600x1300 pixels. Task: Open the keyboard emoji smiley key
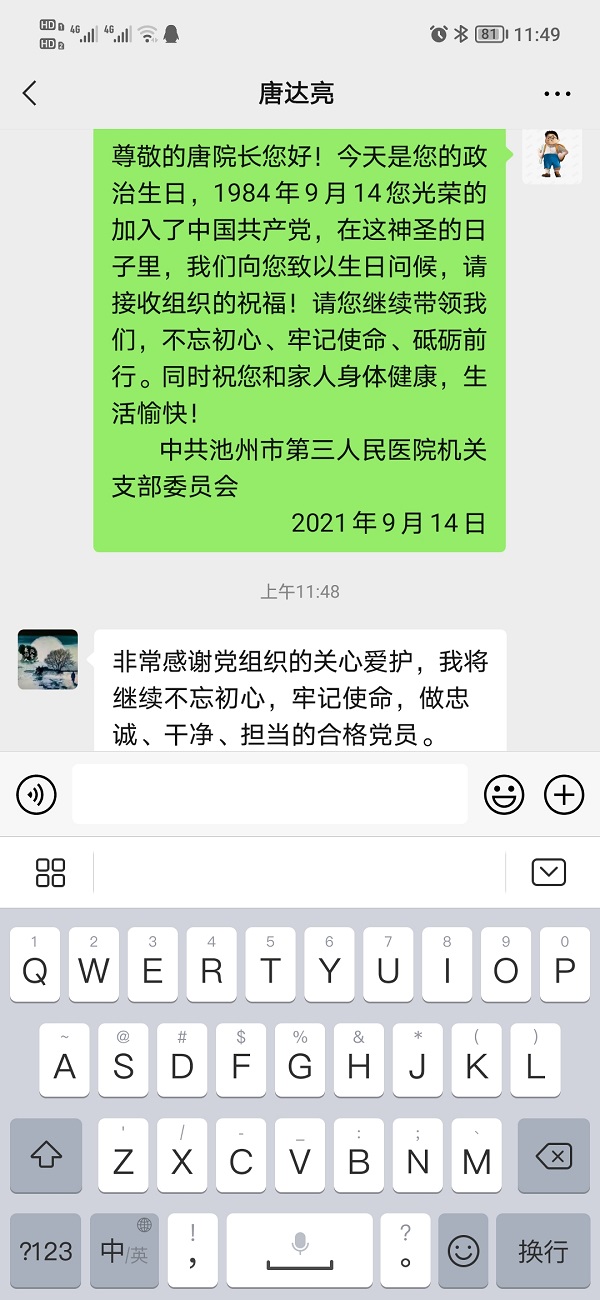[463, 1250]
